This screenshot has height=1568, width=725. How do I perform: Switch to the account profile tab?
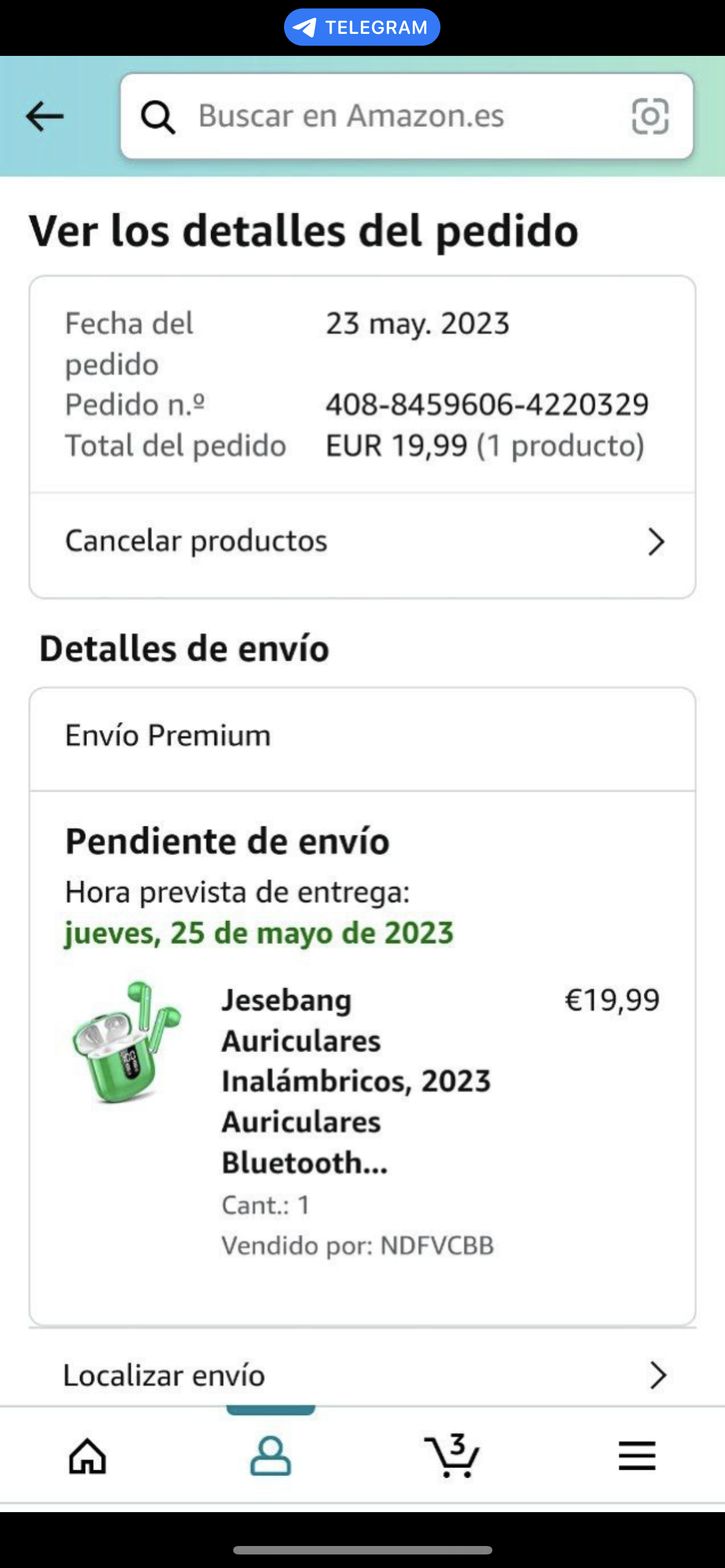point(270,1456)
